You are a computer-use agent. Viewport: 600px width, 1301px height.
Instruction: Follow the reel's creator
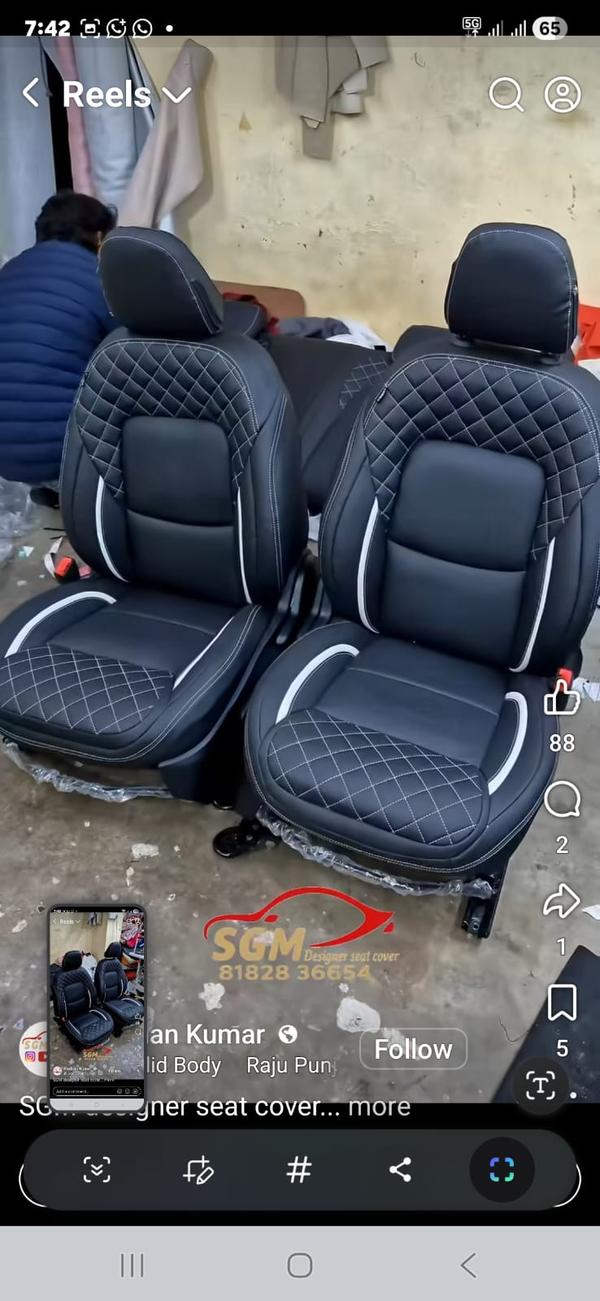coord(413,1049)
